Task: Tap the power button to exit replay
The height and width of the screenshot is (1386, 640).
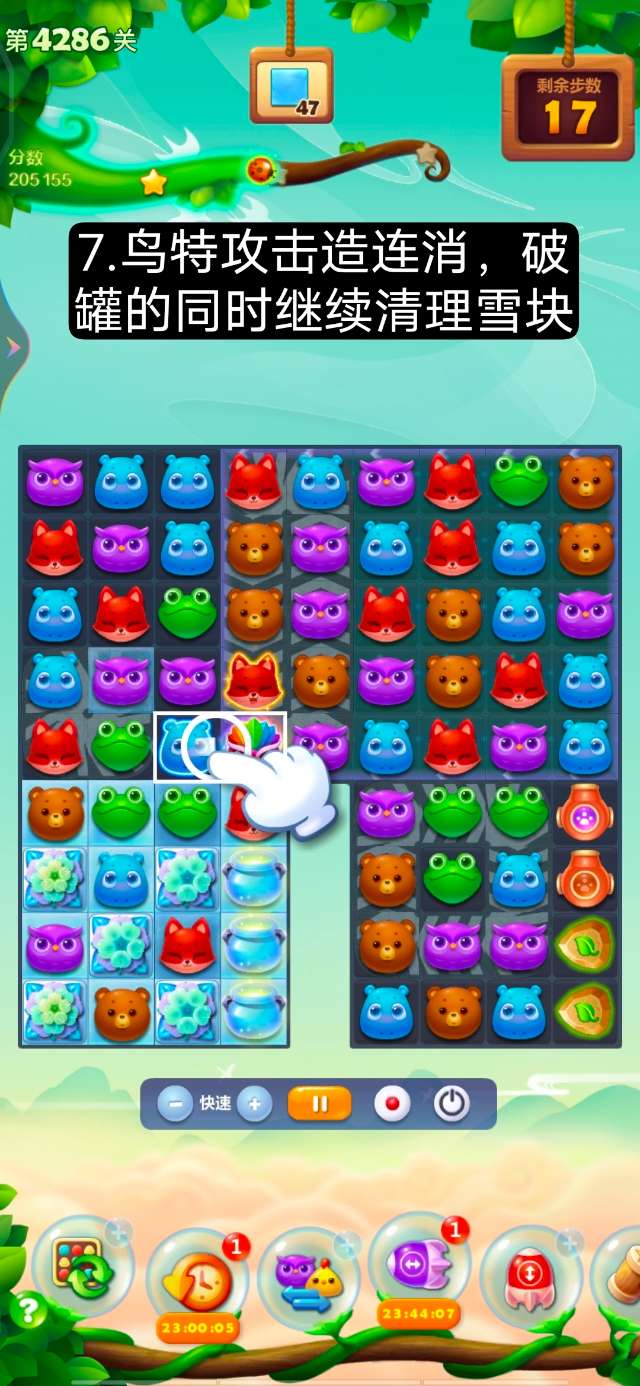Action: click(451, 1104)
